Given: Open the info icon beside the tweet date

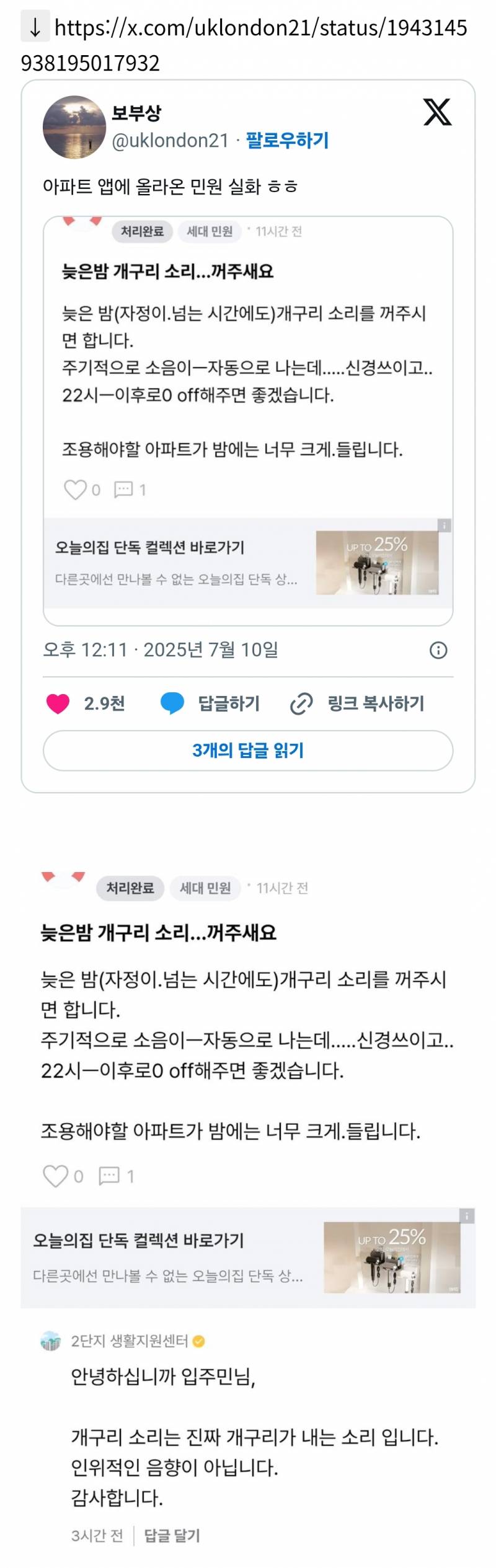Looking at the screenshot, I should click(438, 650).
